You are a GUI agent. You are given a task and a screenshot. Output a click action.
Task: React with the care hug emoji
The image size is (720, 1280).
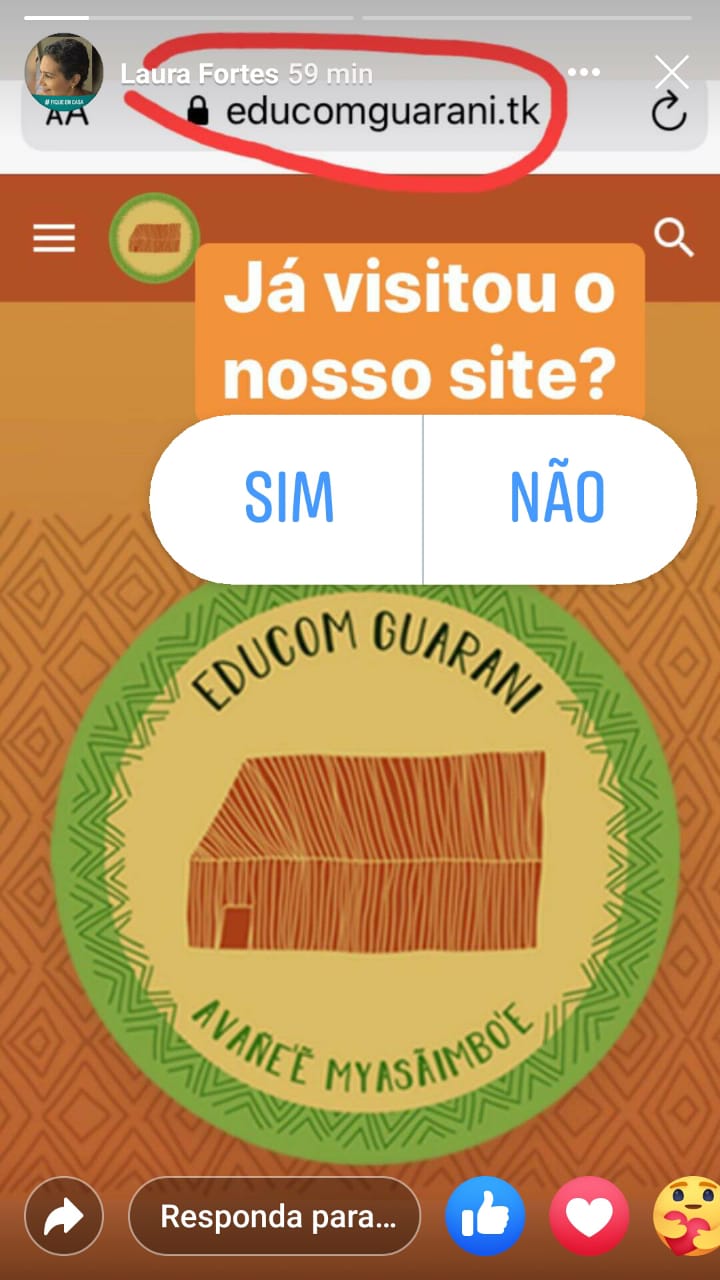coord(690,1216)
